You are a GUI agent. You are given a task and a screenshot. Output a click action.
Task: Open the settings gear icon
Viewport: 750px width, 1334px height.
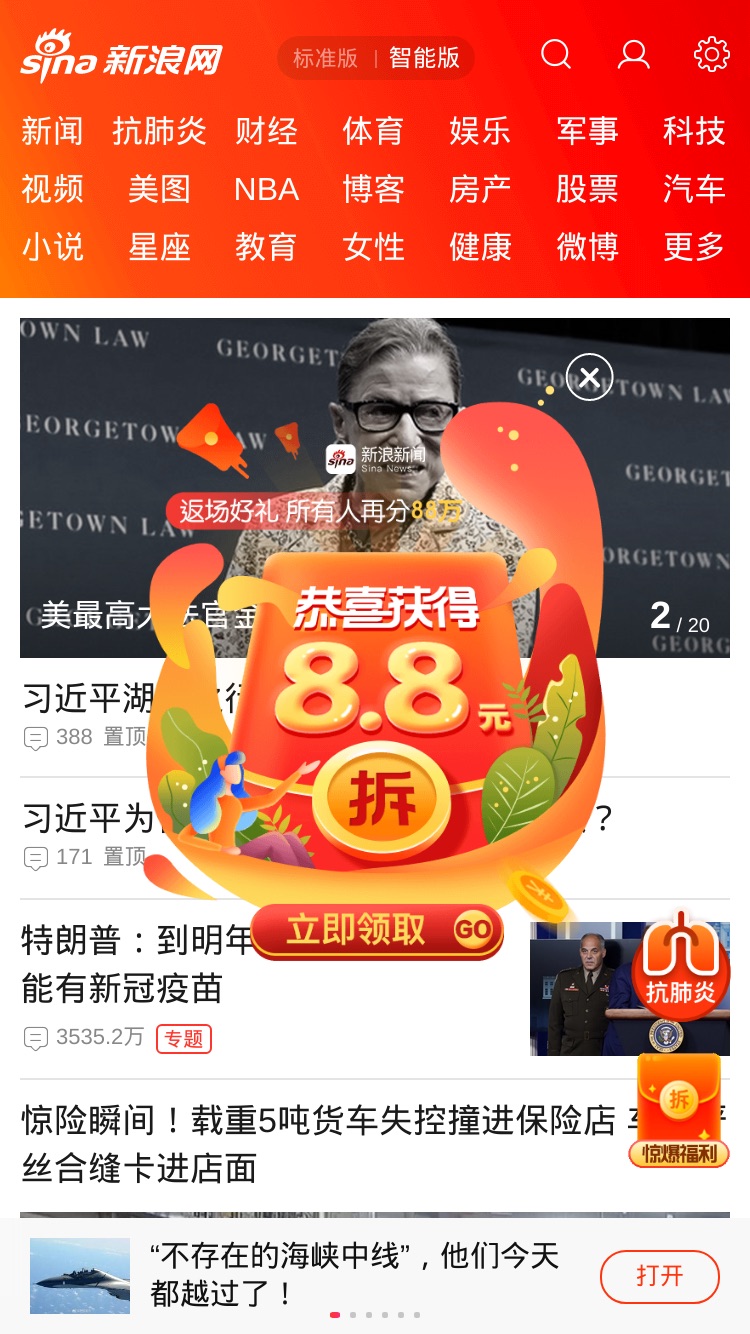click(711, 54)
